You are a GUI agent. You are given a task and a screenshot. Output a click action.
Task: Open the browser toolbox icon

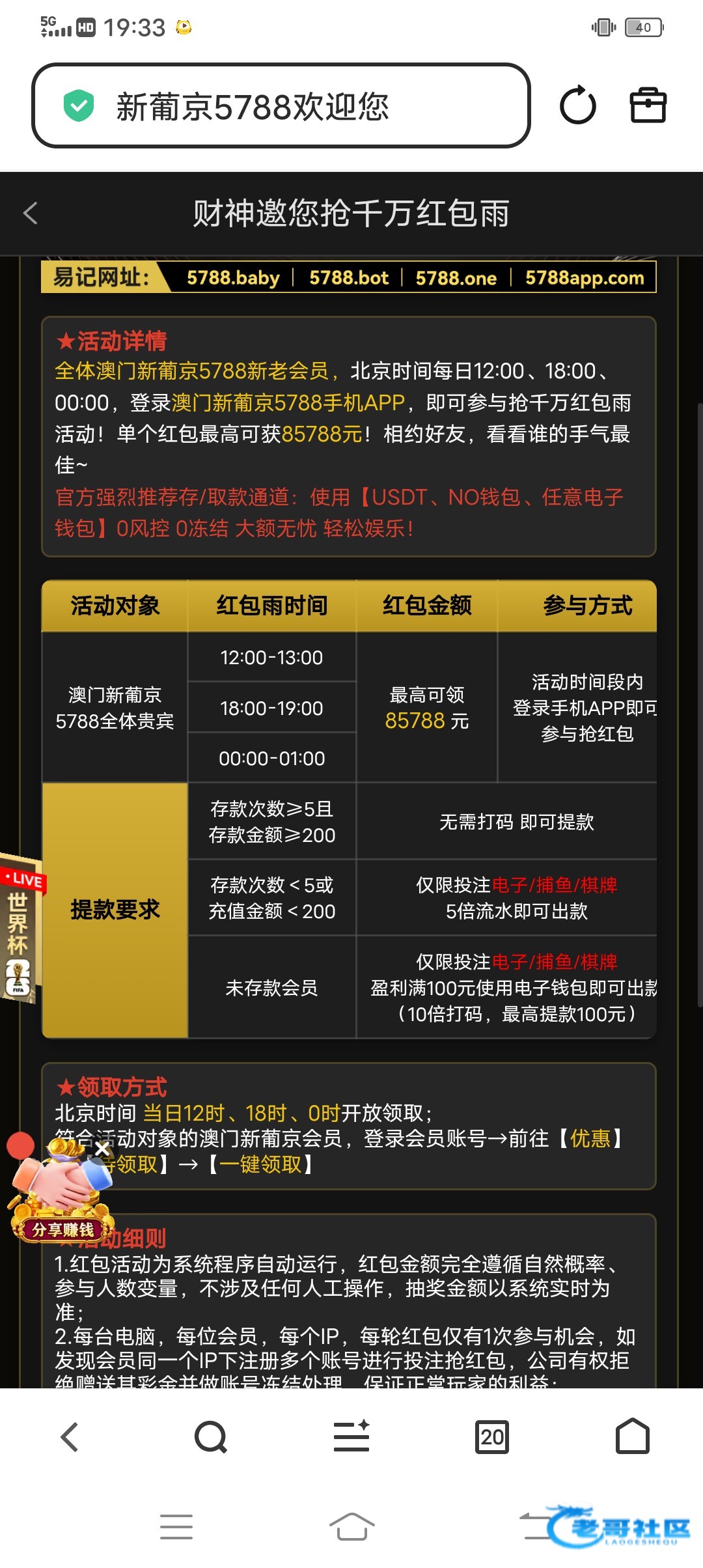point(648,105)
